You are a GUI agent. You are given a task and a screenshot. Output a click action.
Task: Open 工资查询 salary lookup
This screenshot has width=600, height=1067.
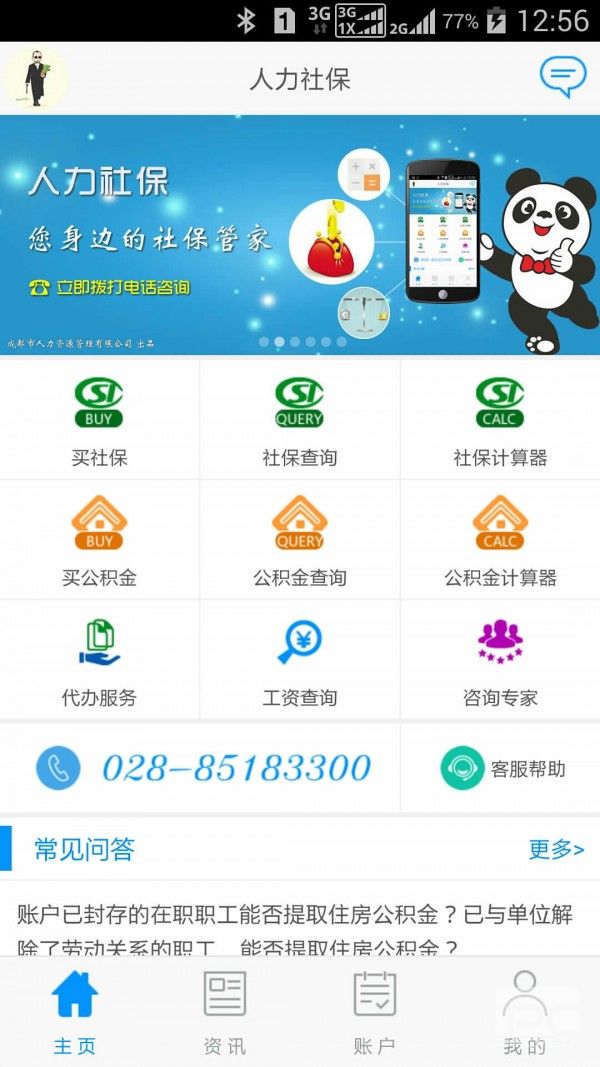point(299,660)
